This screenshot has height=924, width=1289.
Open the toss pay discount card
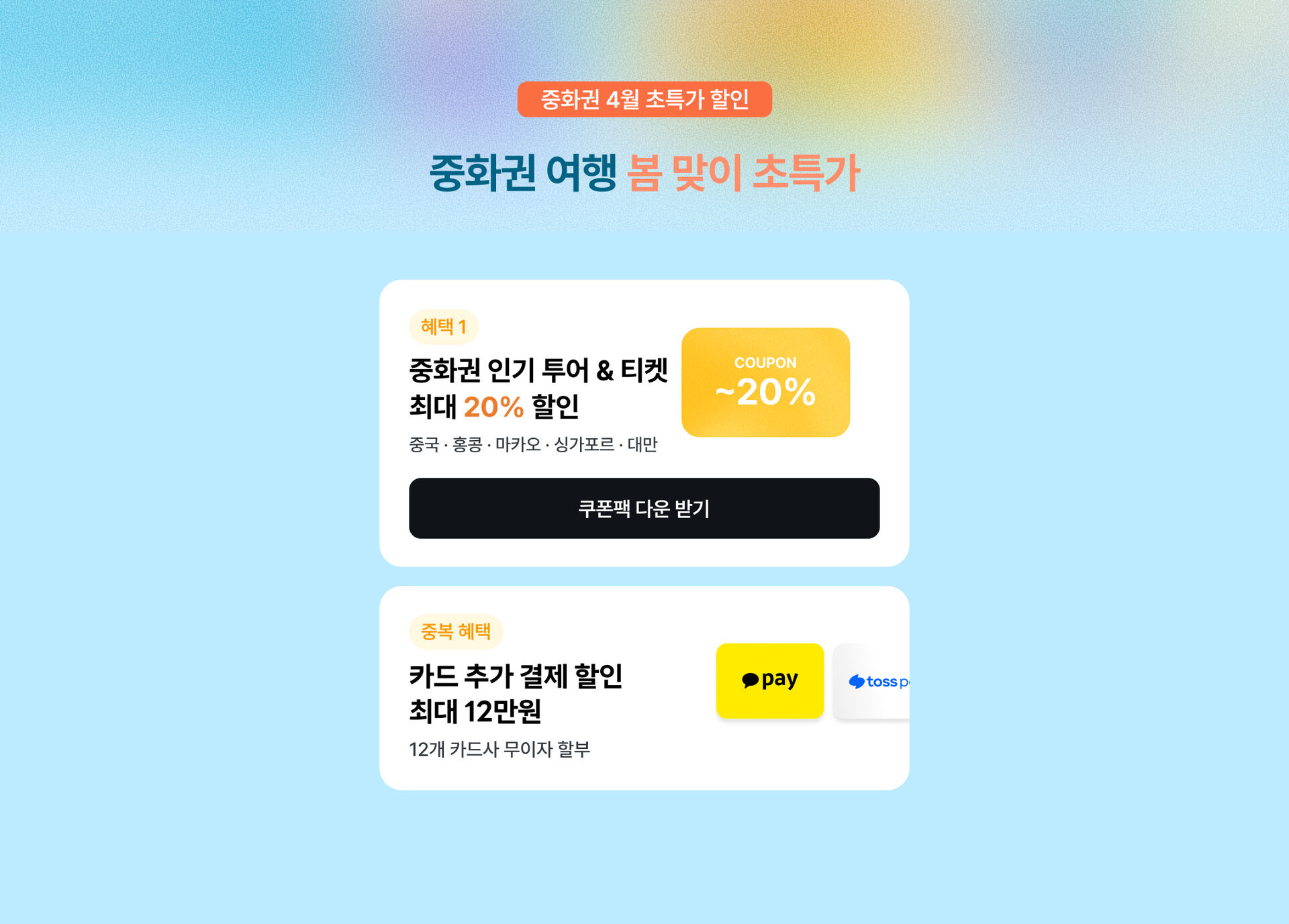873,681
